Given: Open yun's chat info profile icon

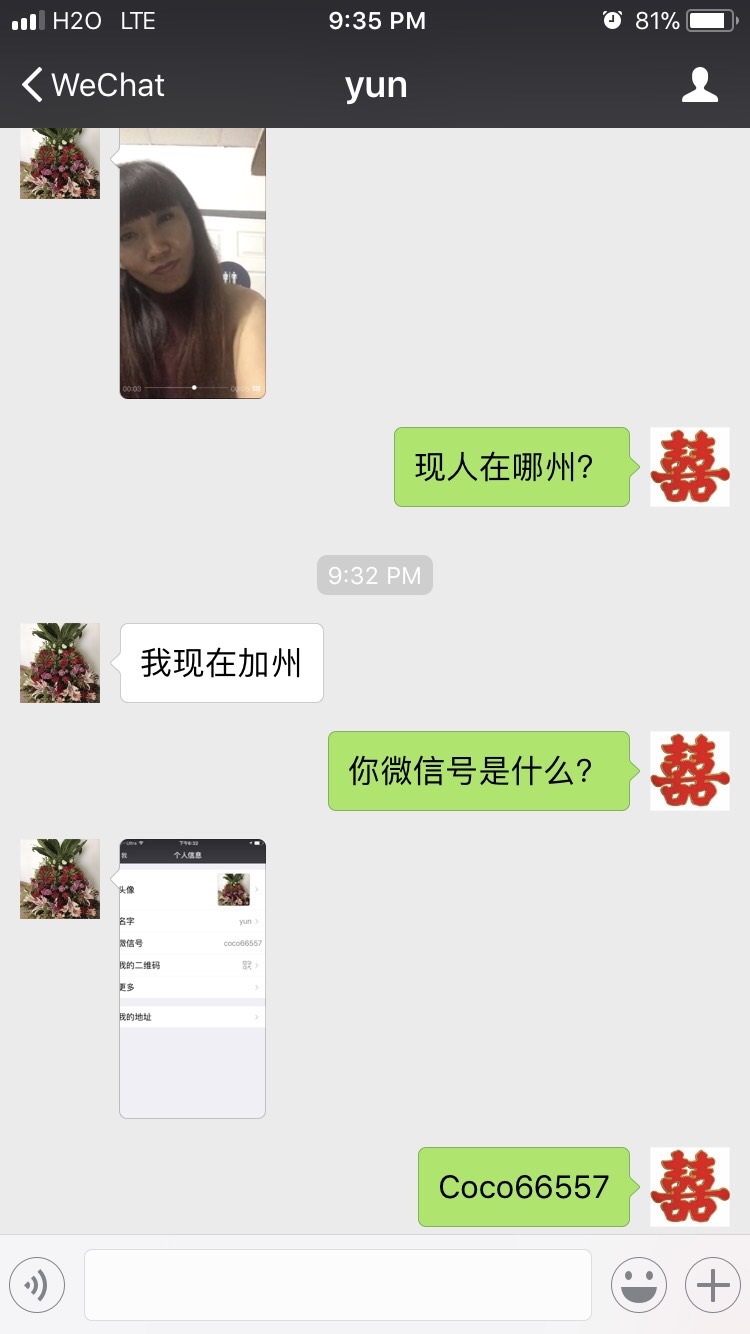Looking at the screenshot, I should tap(699, 85).
